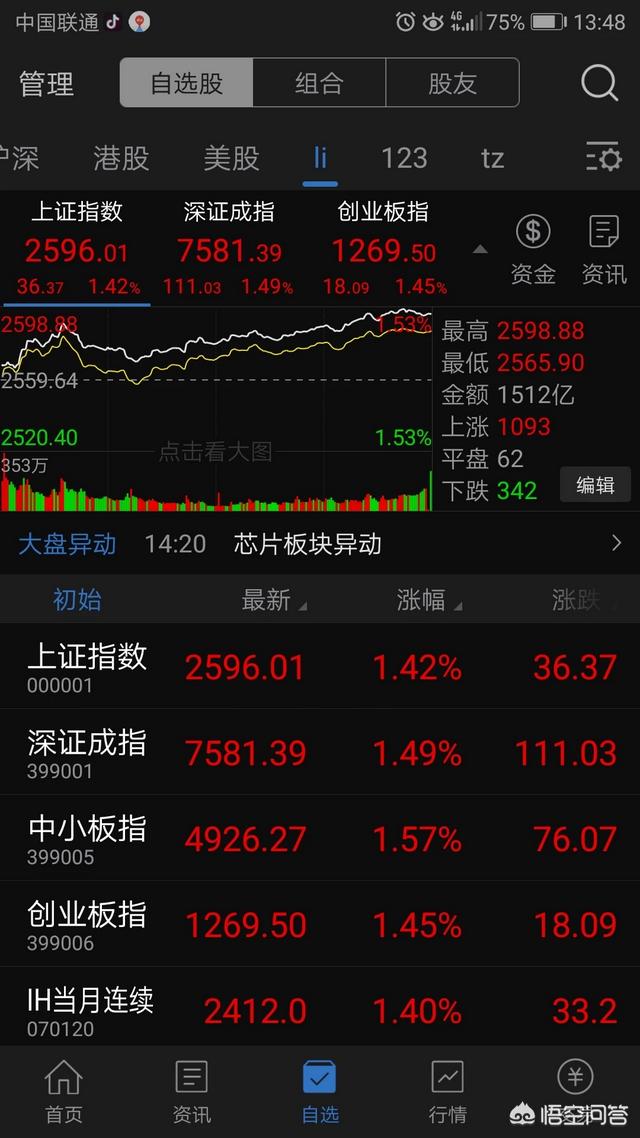Tap 管理 to manage watchlist

click(46, 83)
